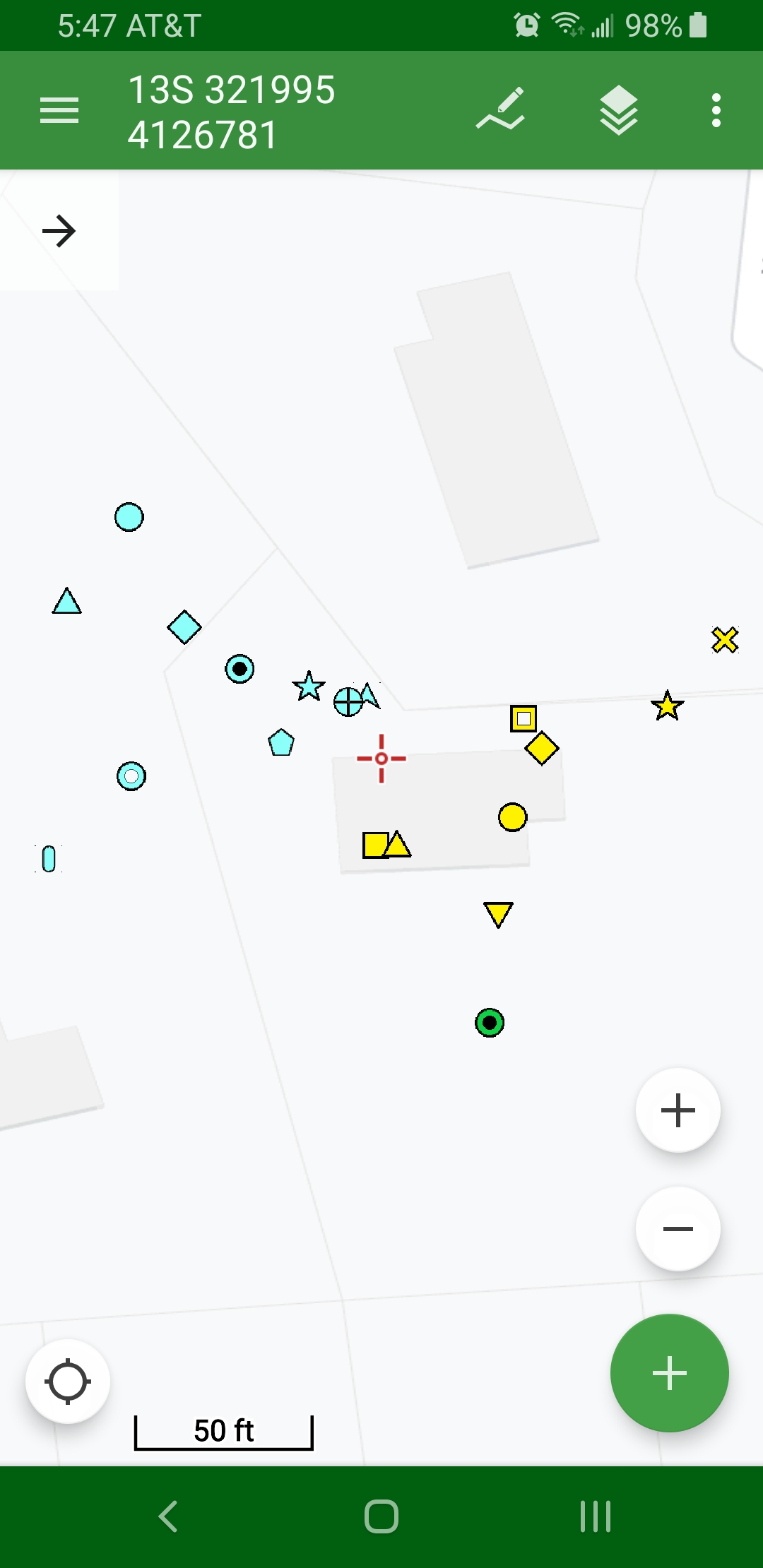Open the hamburger navigation menu
Screen dimensions: 763x1568
click(59, 110)
